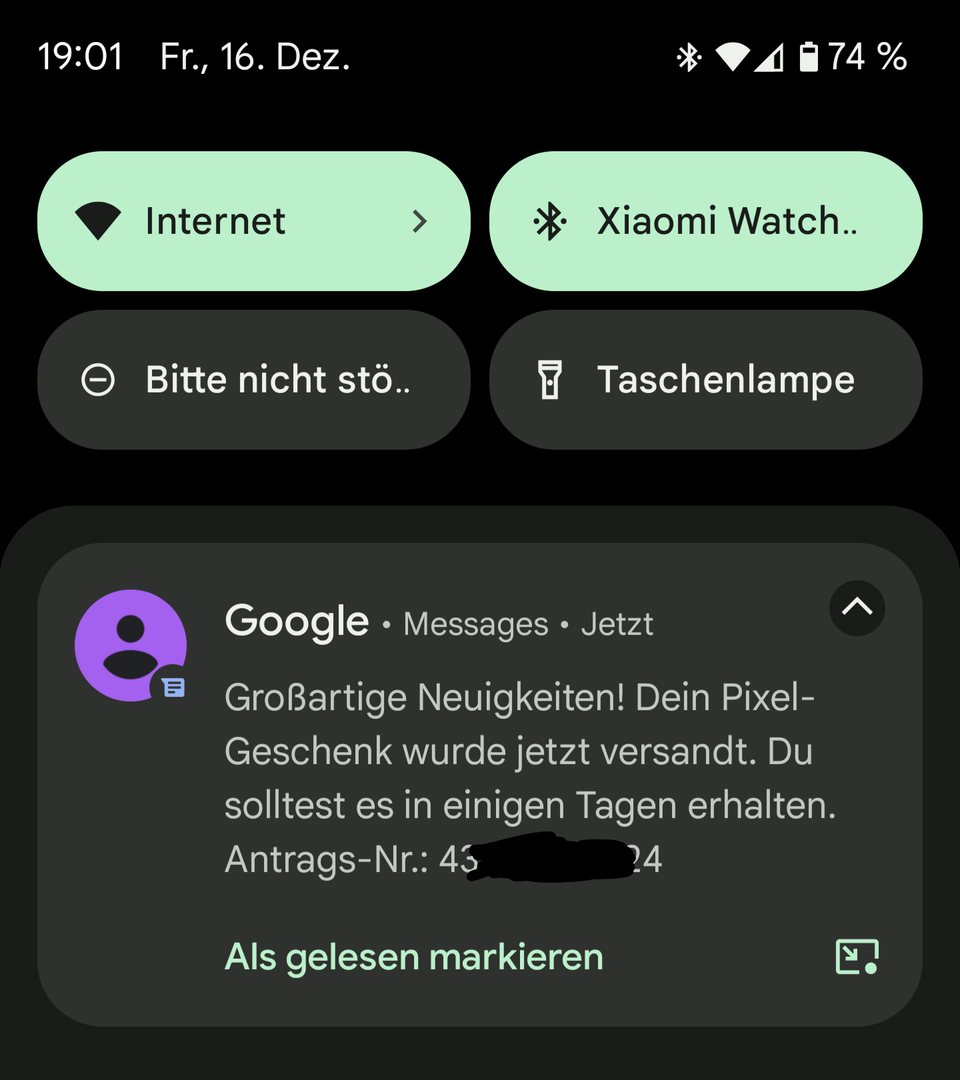
Task: Tap Als gelesen markieren
Action: [x=414, y=957]
